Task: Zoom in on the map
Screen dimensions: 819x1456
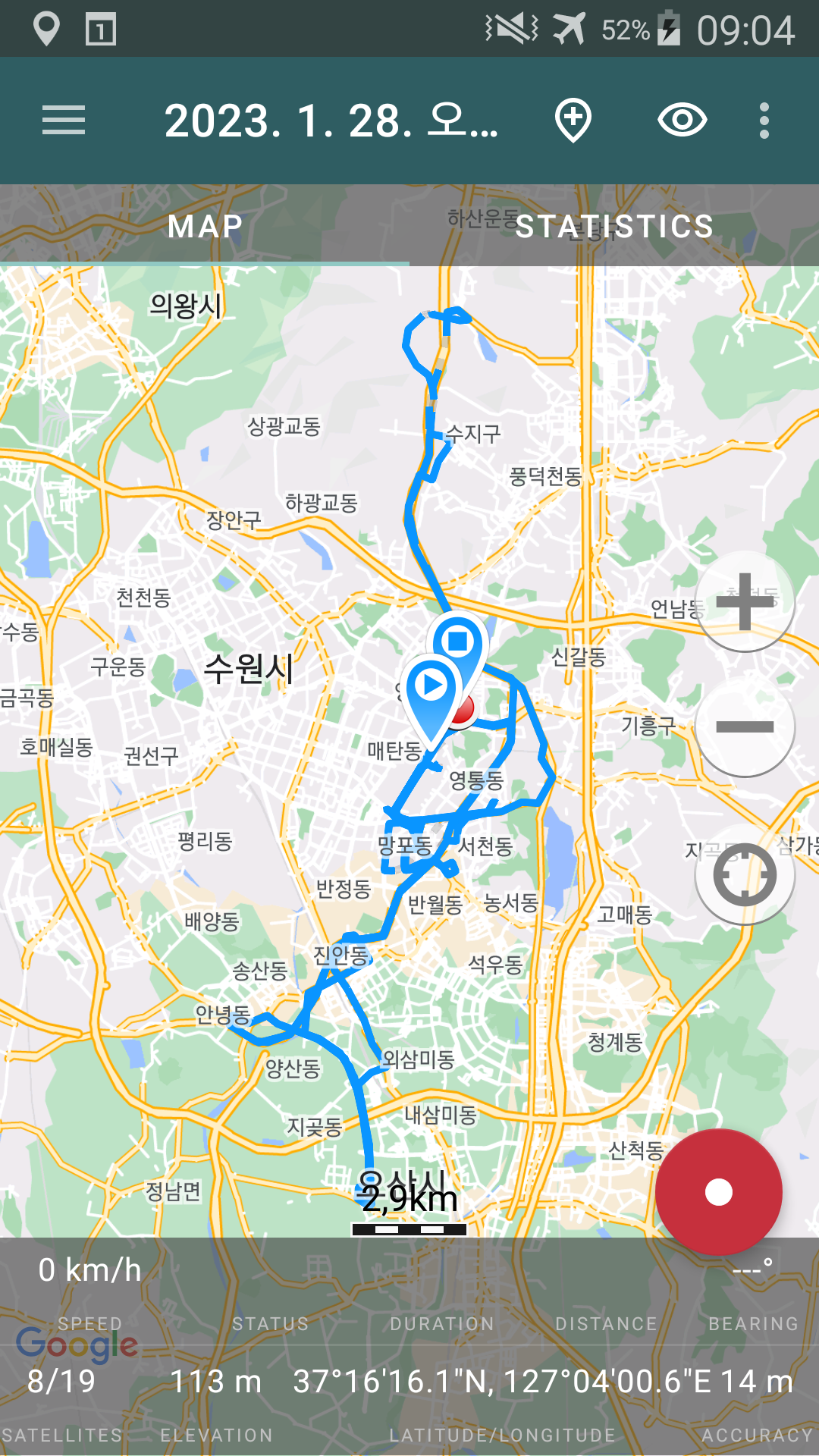Action: pos(745,601)
